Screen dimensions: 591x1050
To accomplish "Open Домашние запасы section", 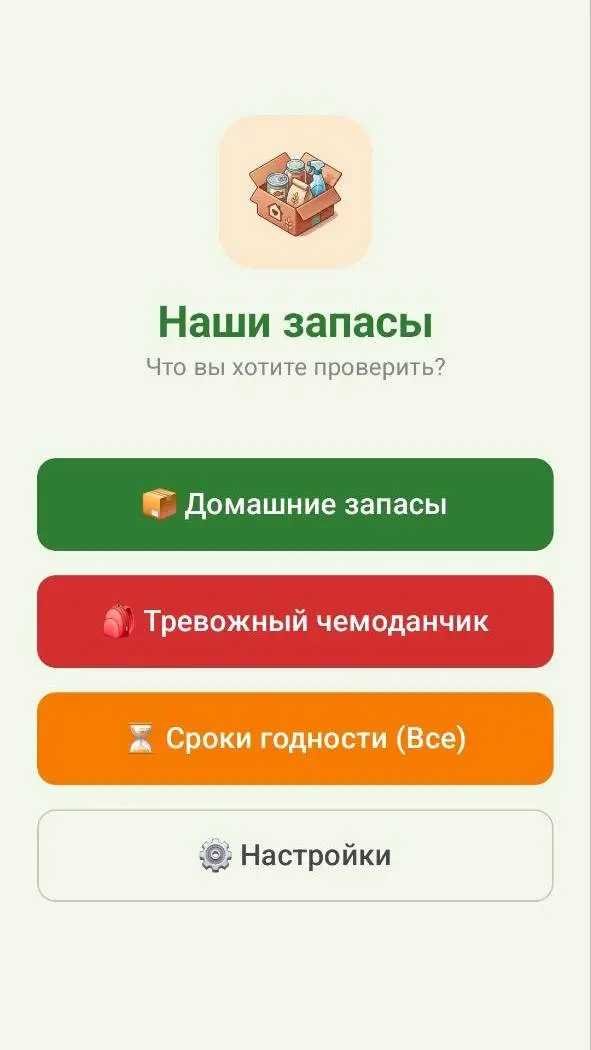I will click(x=295, y=504).
